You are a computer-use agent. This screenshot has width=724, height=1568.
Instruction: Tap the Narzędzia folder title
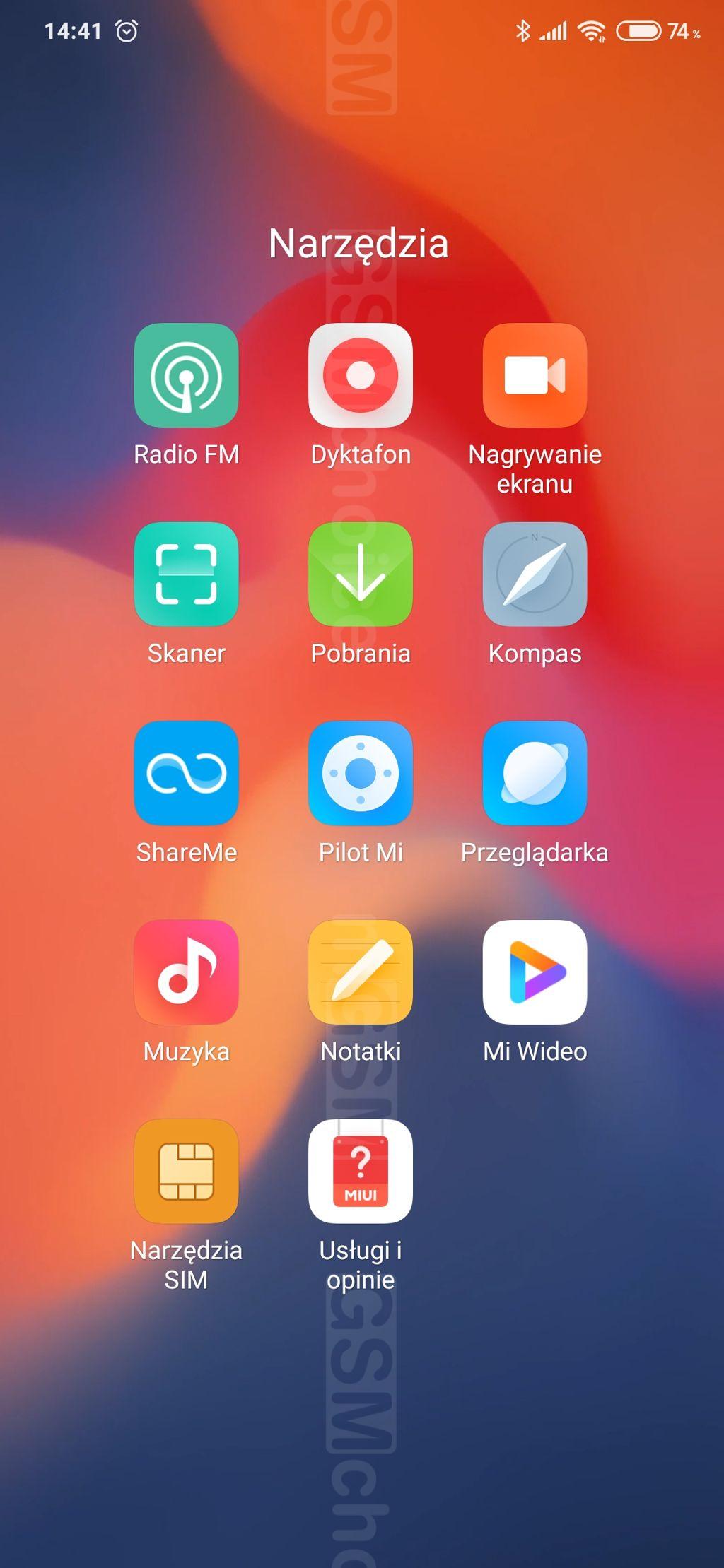coord(358,244)
